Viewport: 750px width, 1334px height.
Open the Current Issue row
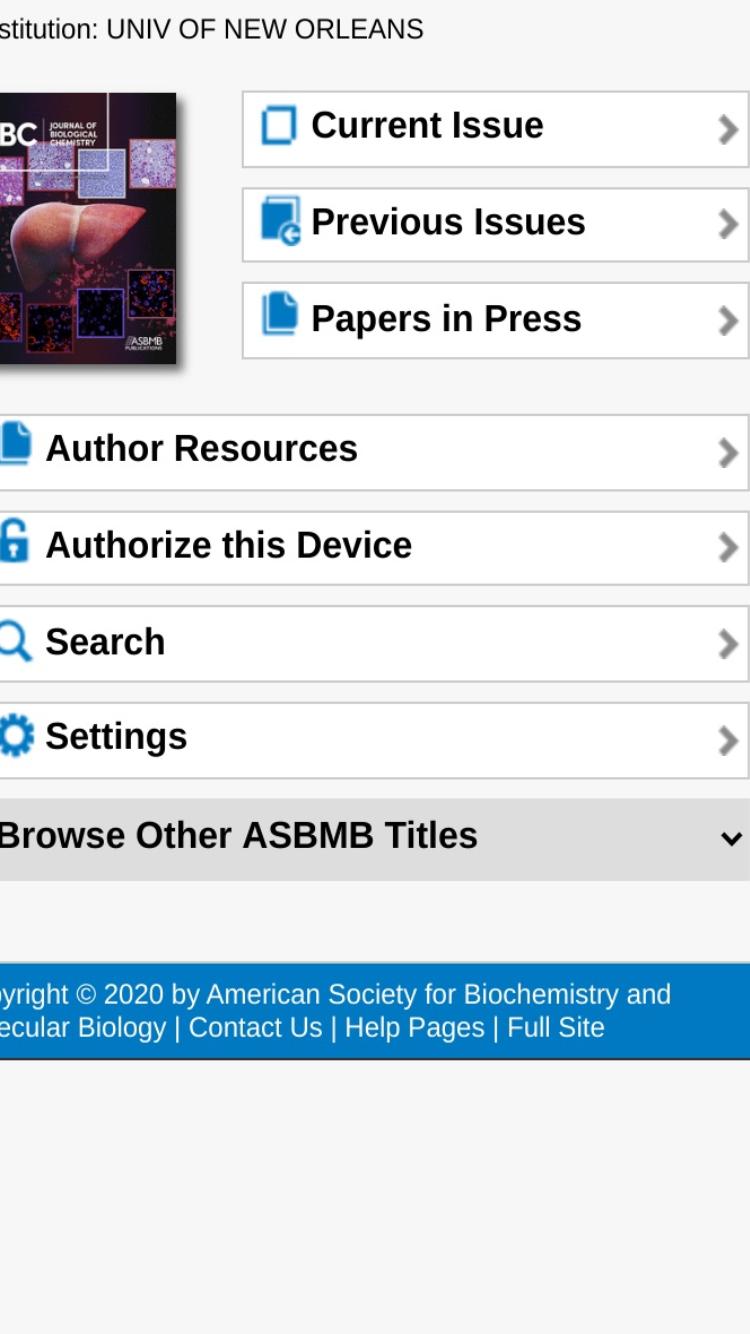point(496,128)
